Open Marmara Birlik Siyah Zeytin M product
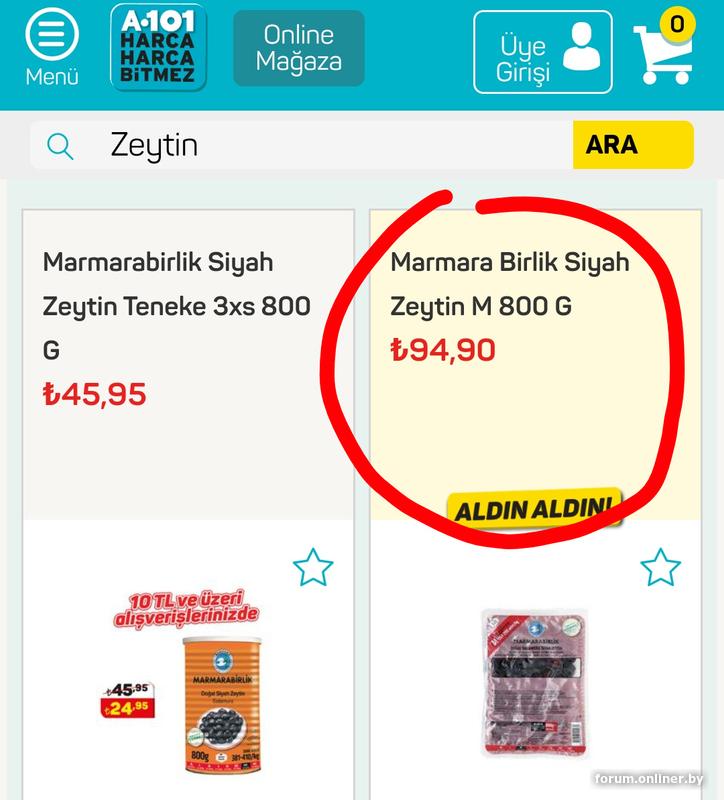 coord(510,283)
